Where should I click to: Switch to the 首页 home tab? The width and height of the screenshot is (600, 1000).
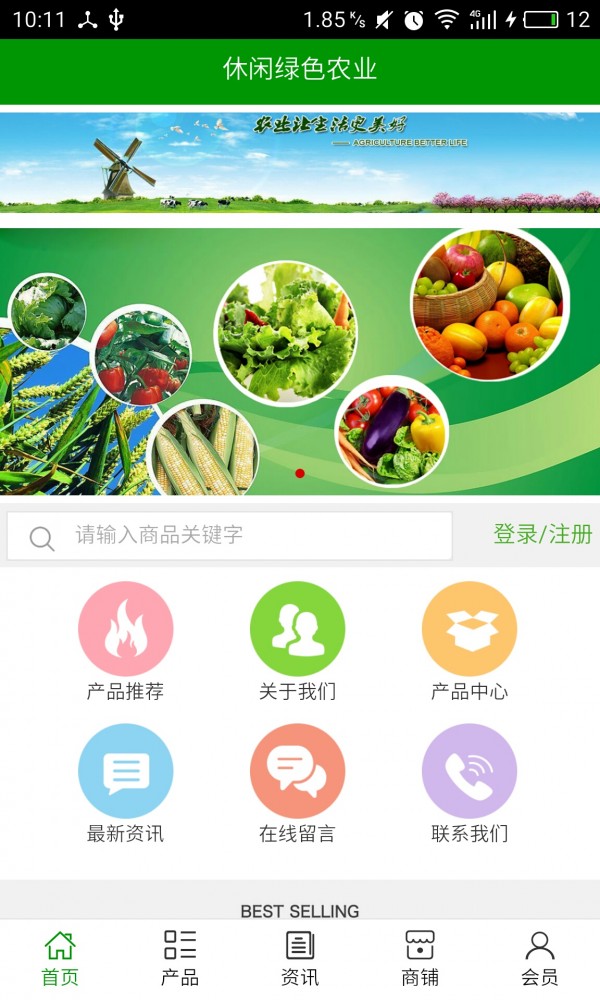click(x=60, y=958)
